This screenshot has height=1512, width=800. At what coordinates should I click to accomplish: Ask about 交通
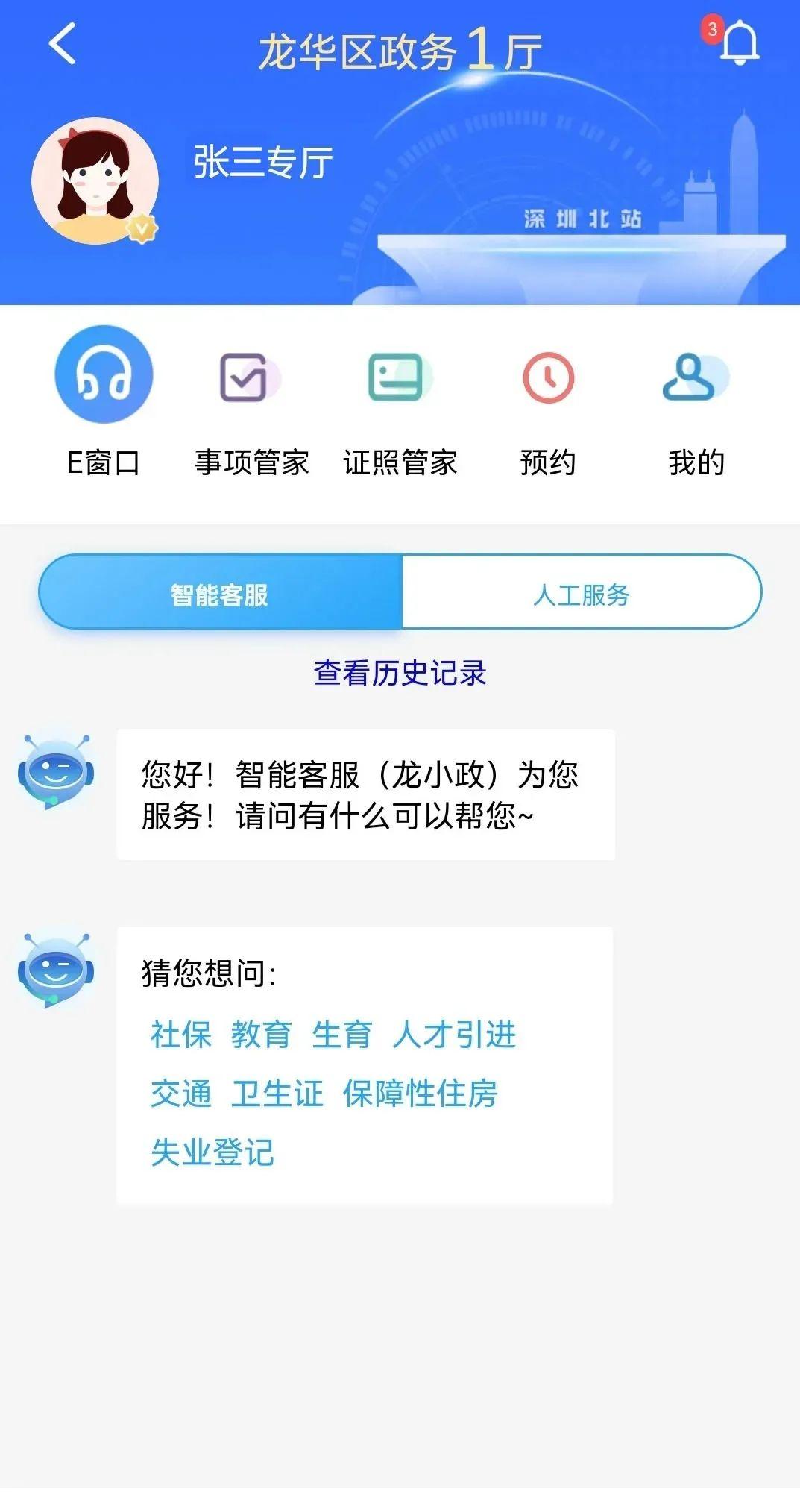coord(181,1094)
